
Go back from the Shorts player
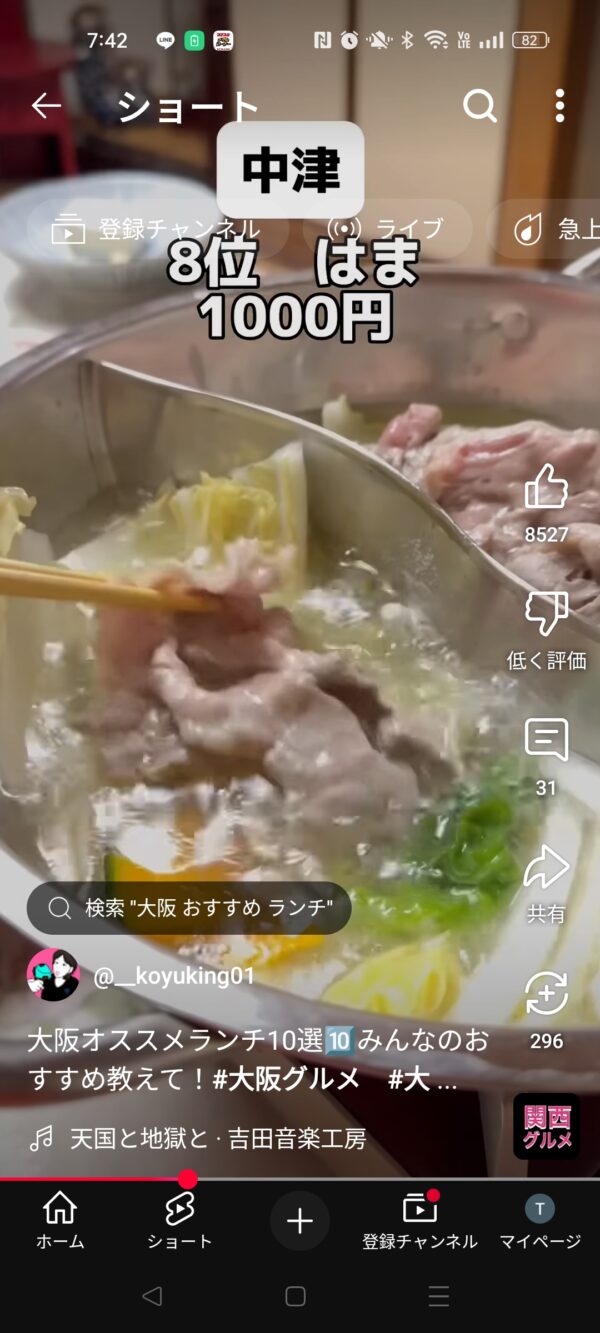point(46,105)
